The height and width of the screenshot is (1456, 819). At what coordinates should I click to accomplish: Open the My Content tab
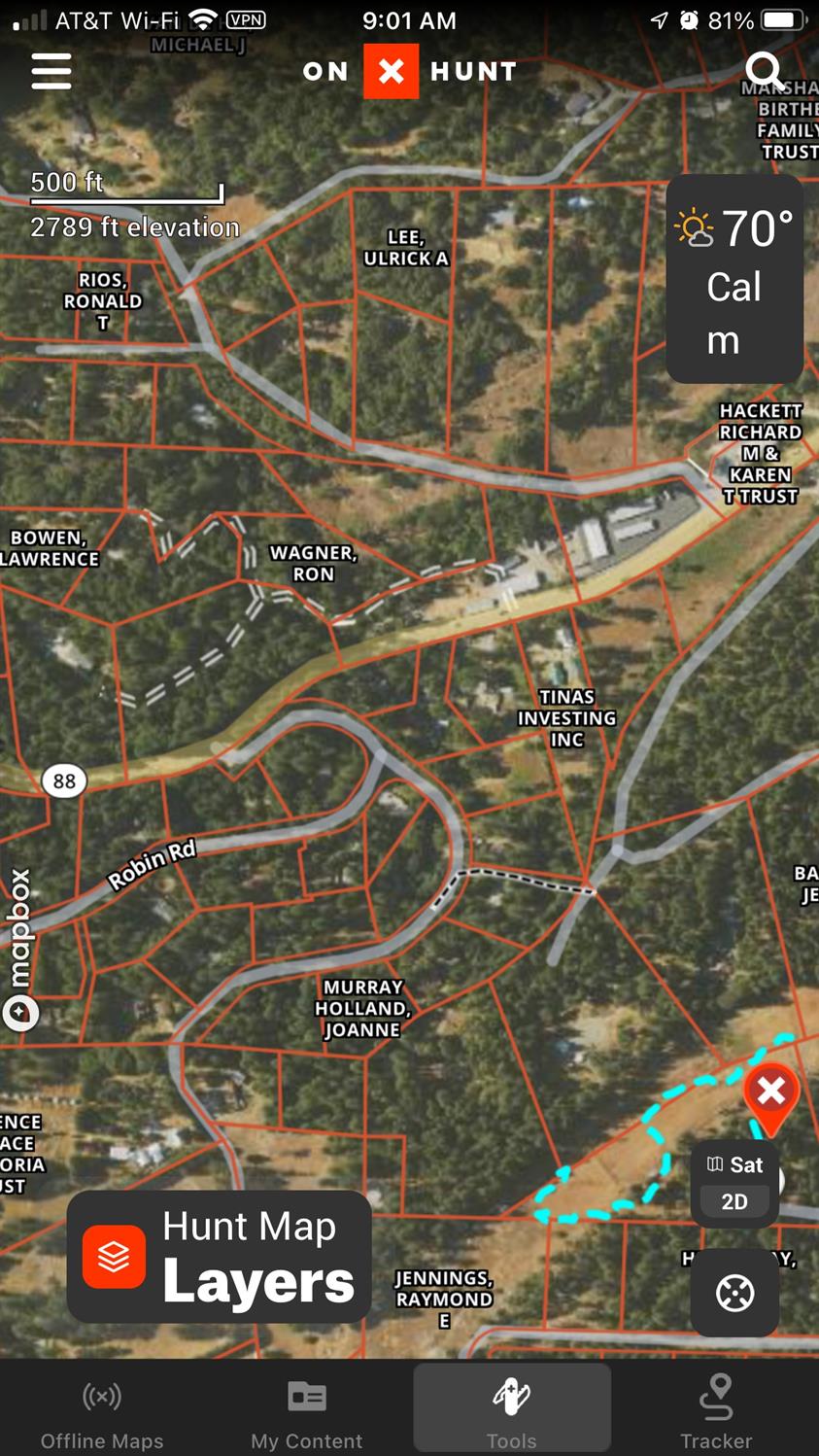tap(307, 1409)
